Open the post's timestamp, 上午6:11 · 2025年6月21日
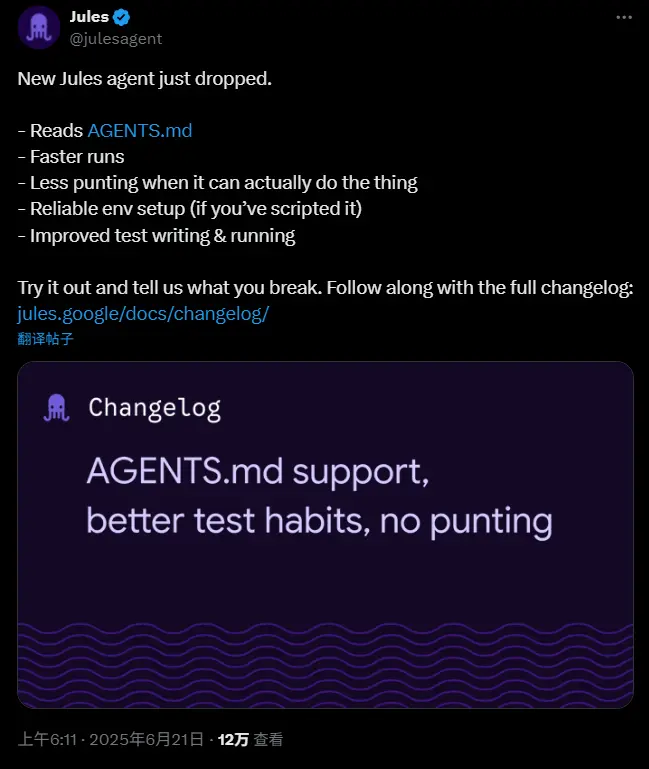Screen dimensions: 649x769 pyautogui.click(x=112, y=740)
